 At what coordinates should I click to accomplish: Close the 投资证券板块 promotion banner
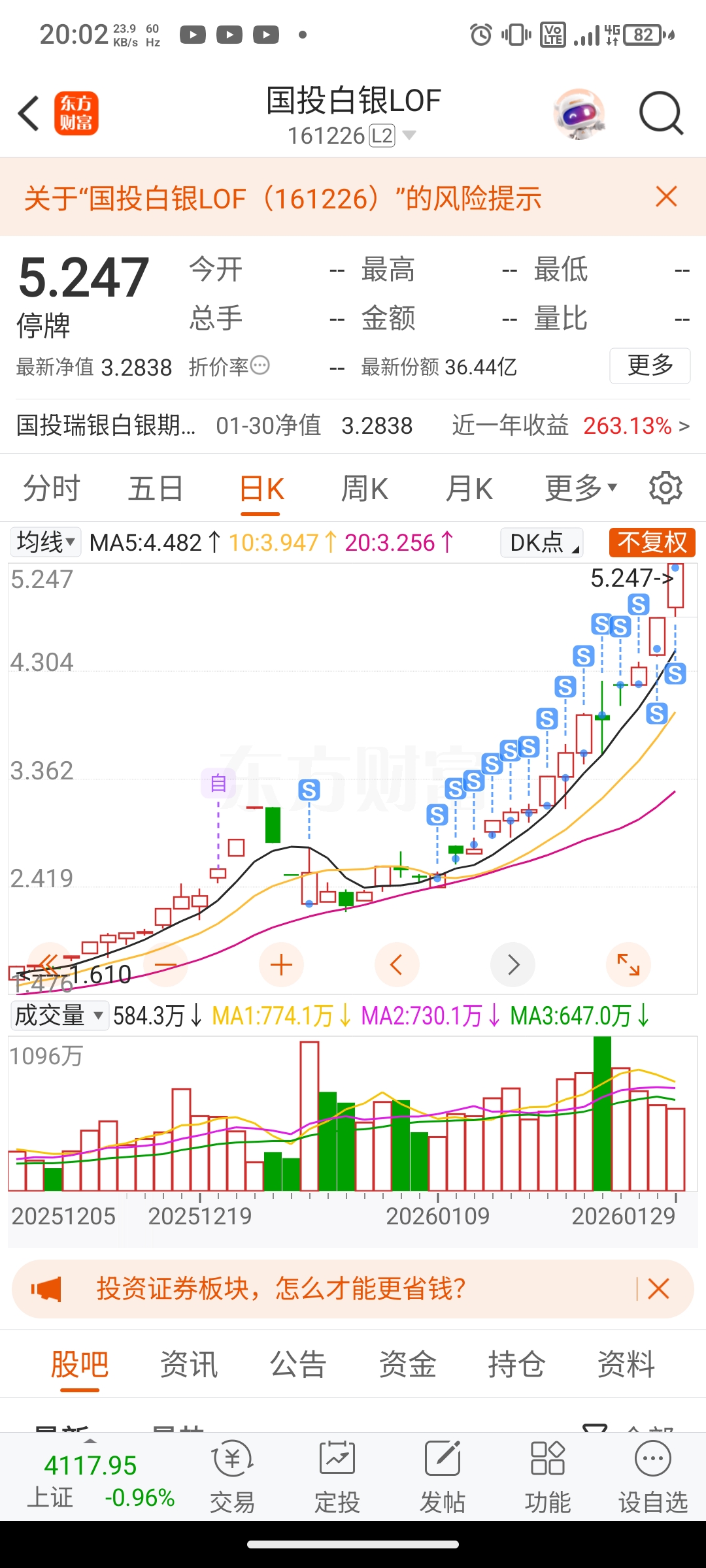pos(658,1289)
